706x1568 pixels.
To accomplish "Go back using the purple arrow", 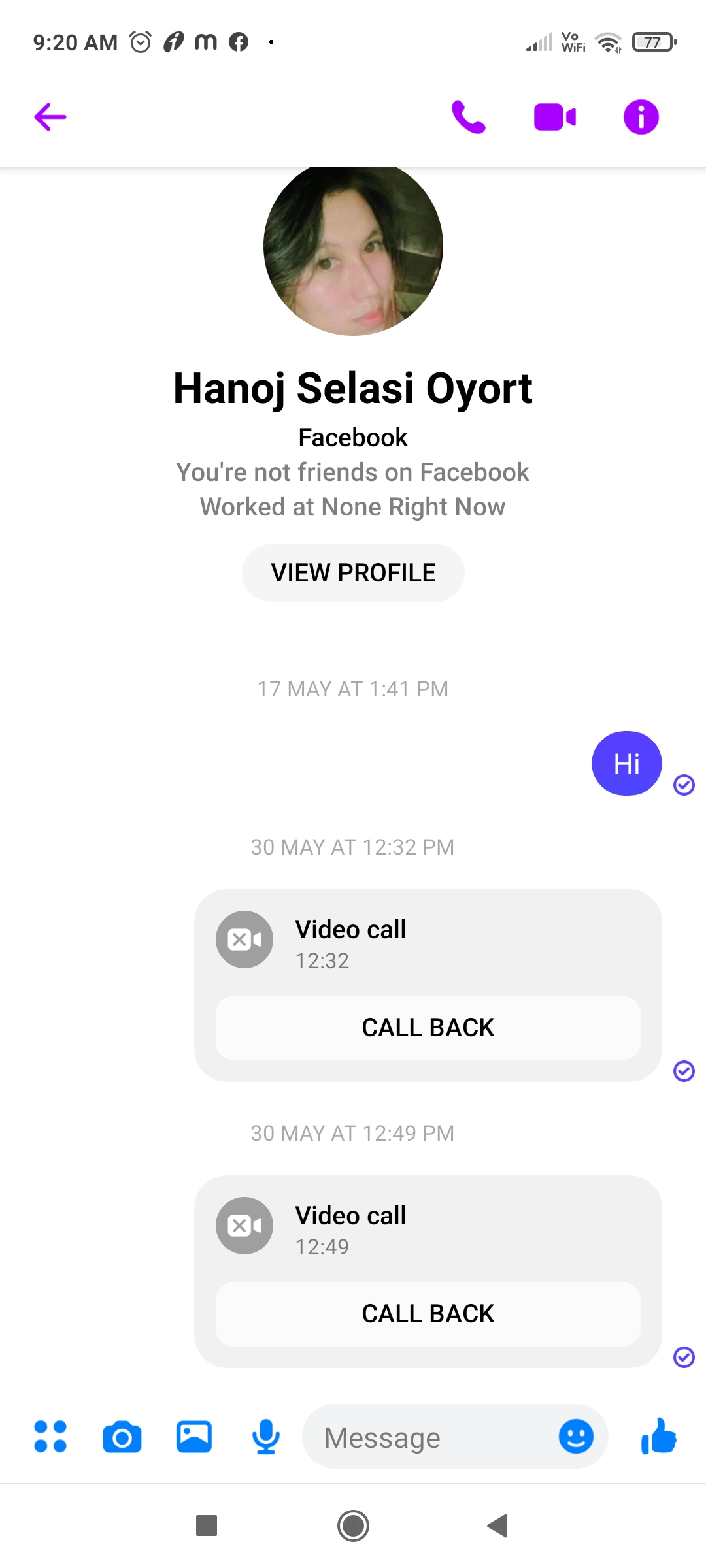I will pyautogui.click(x=50, y=117).
